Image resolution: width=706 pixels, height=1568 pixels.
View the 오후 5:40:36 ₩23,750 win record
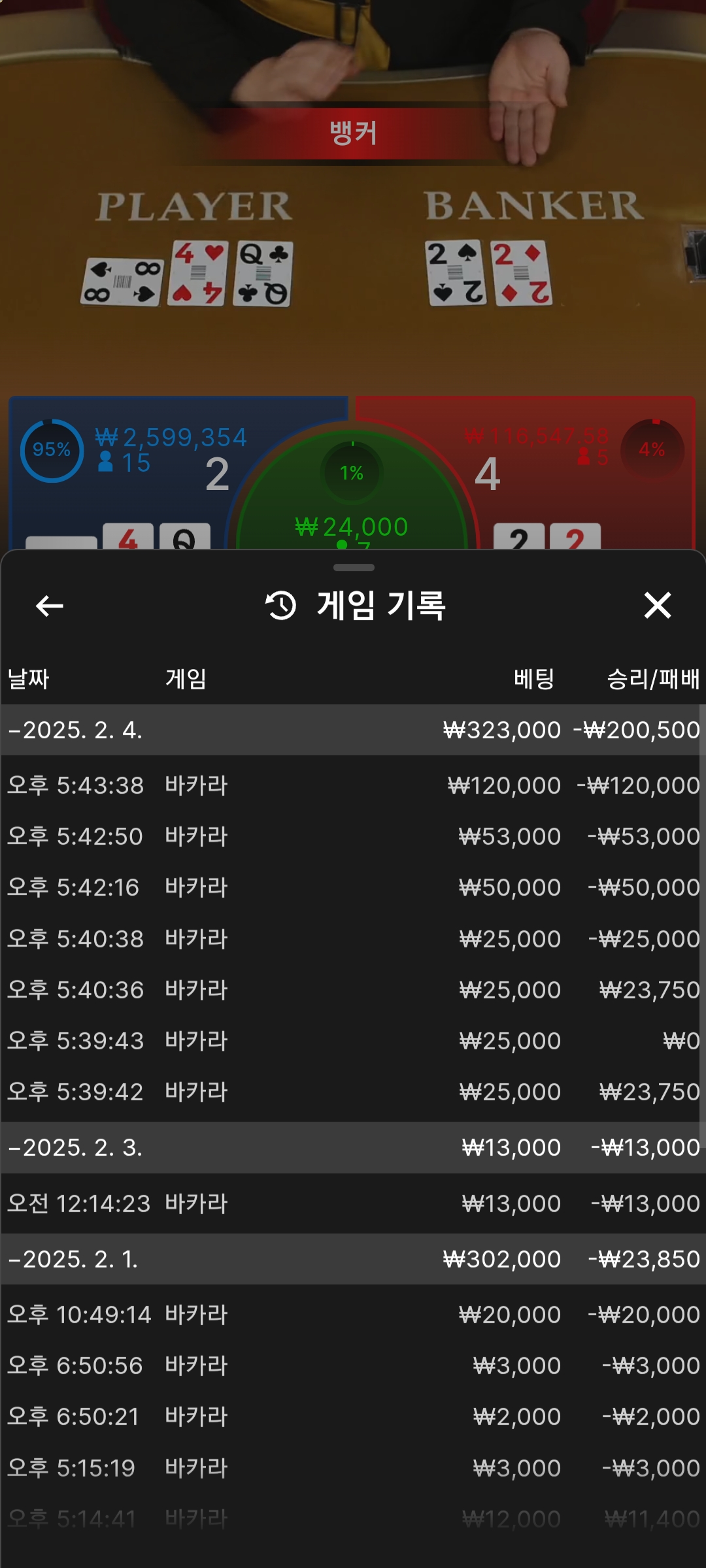coord(353,990)
